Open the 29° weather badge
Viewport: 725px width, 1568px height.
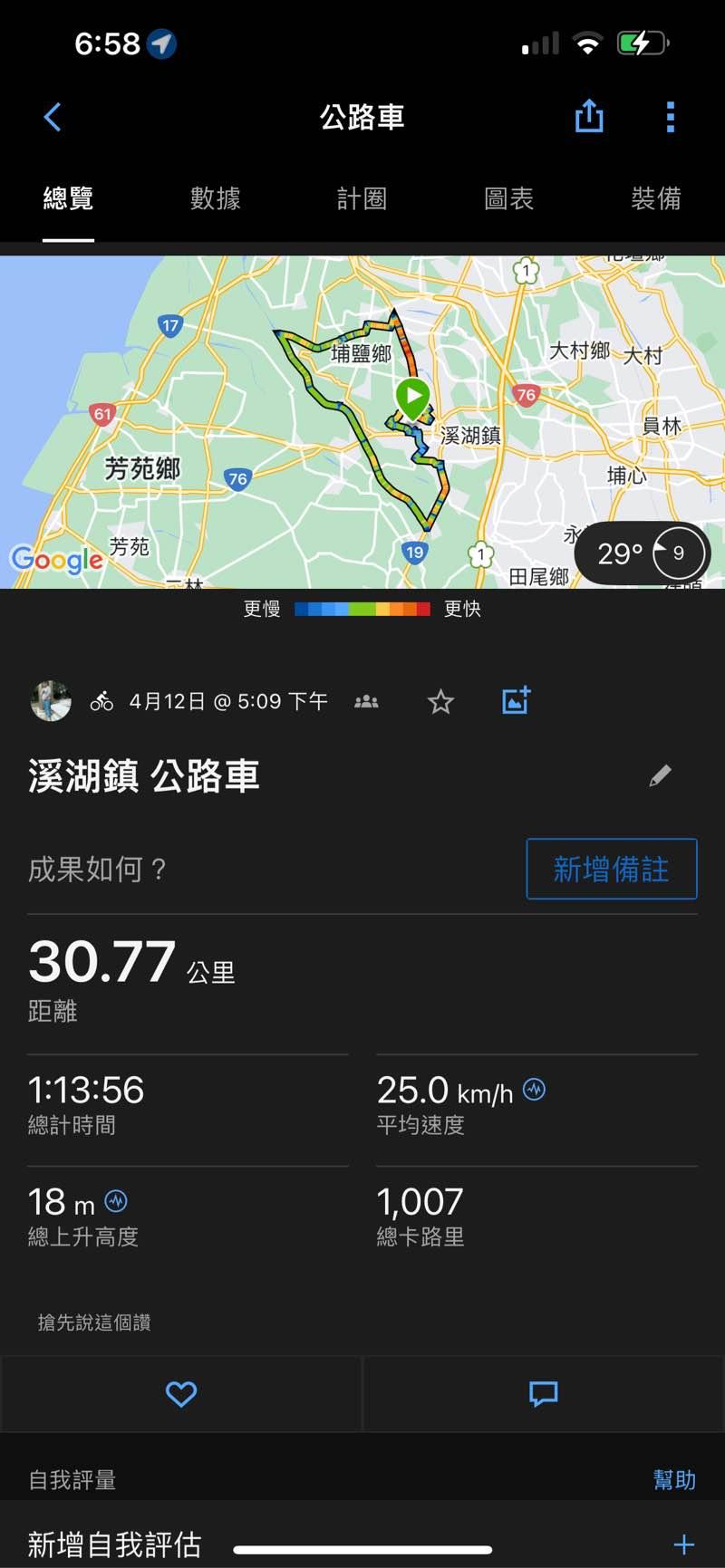pos(642,553)
